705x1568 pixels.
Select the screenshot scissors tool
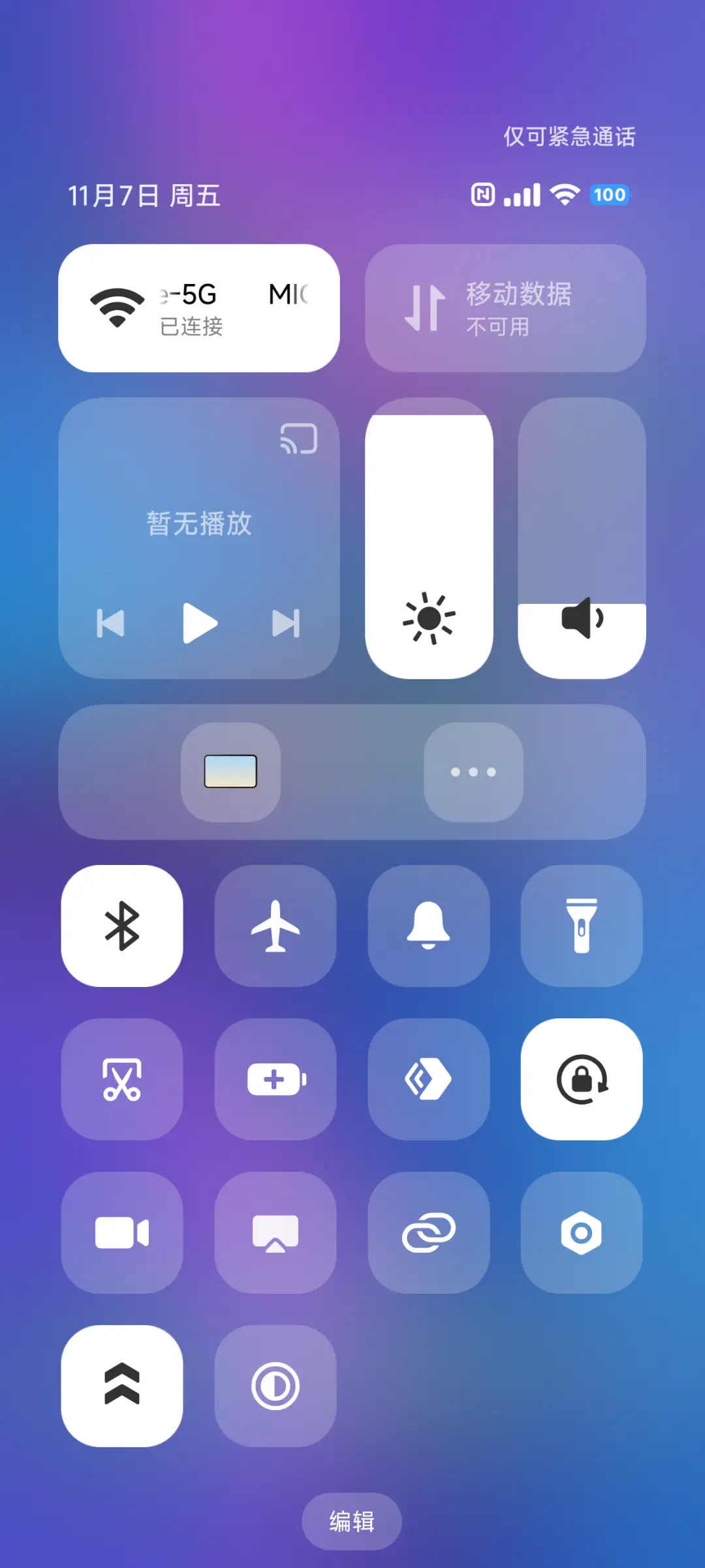point(122,1080)
